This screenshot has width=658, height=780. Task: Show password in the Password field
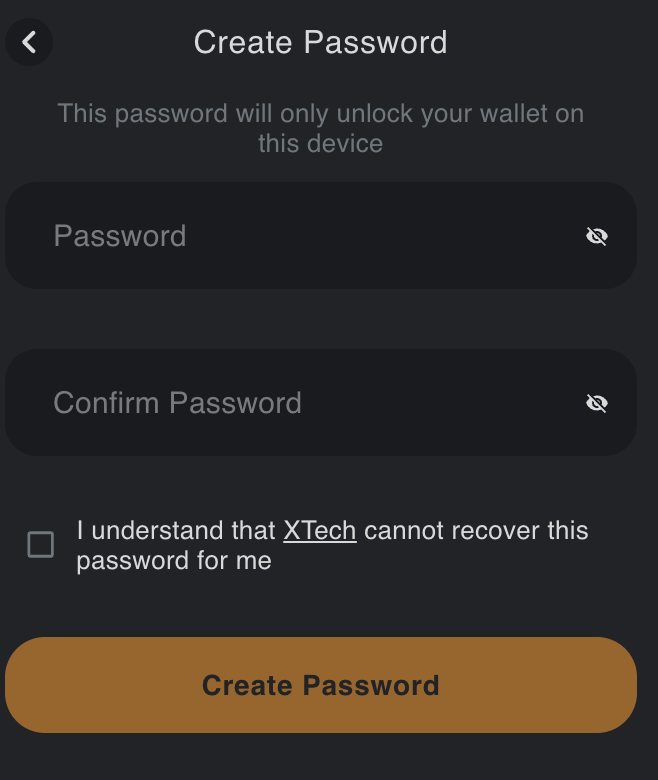pos(596,236)
